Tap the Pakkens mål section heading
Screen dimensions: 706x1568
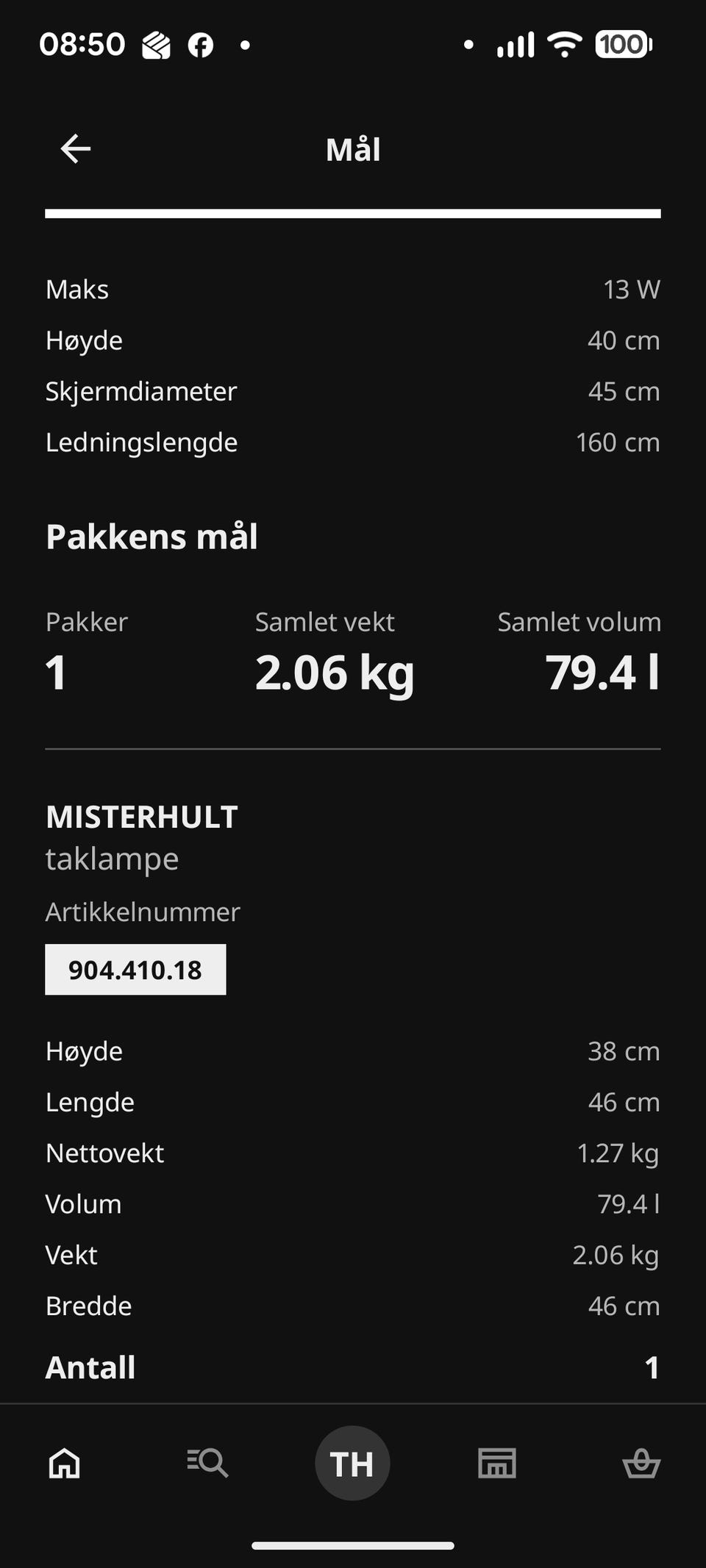click(x=151, y=536)
